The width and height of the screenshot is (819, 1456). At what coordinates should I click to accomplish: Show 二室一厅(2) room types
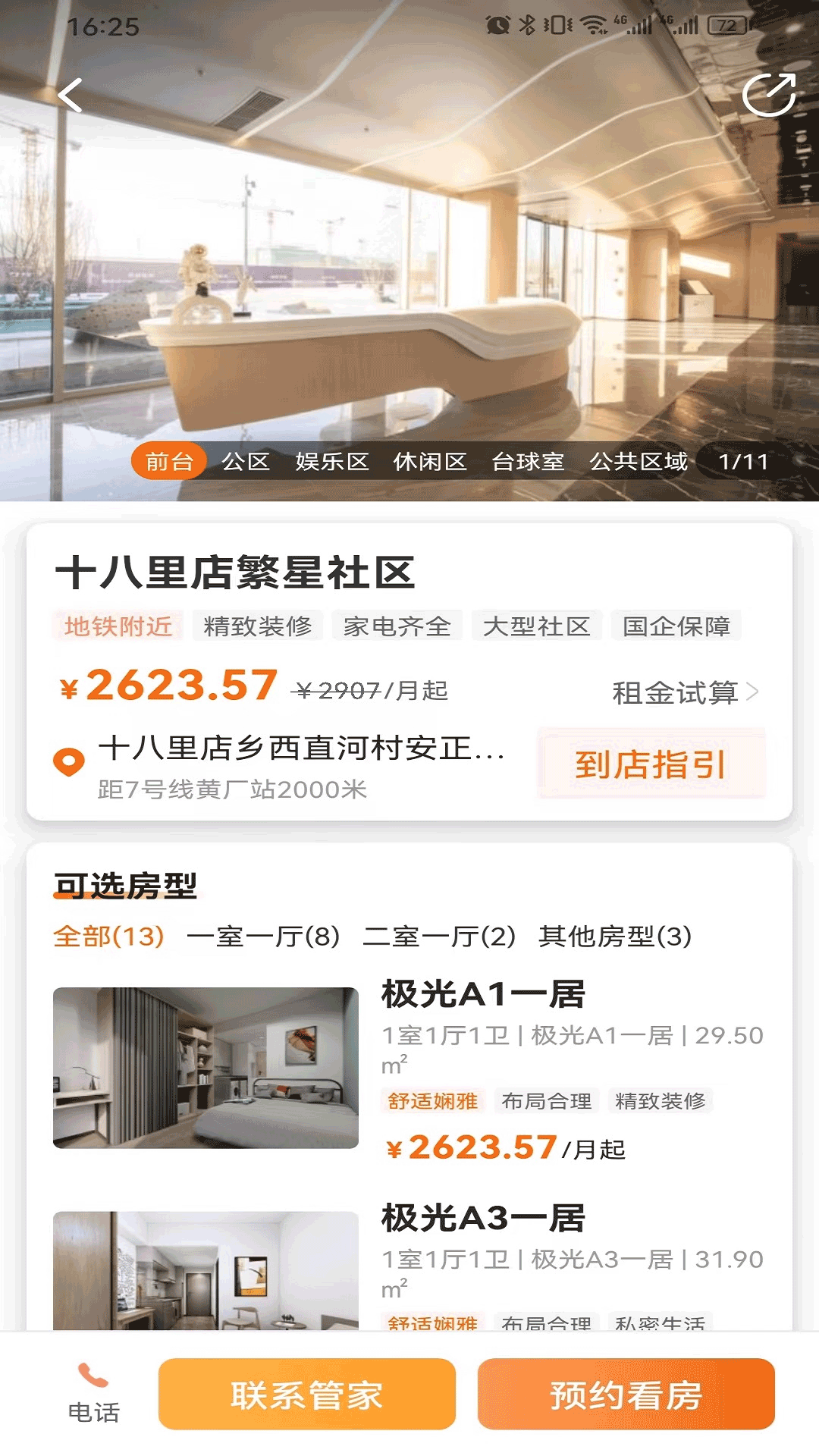(439, 937)
